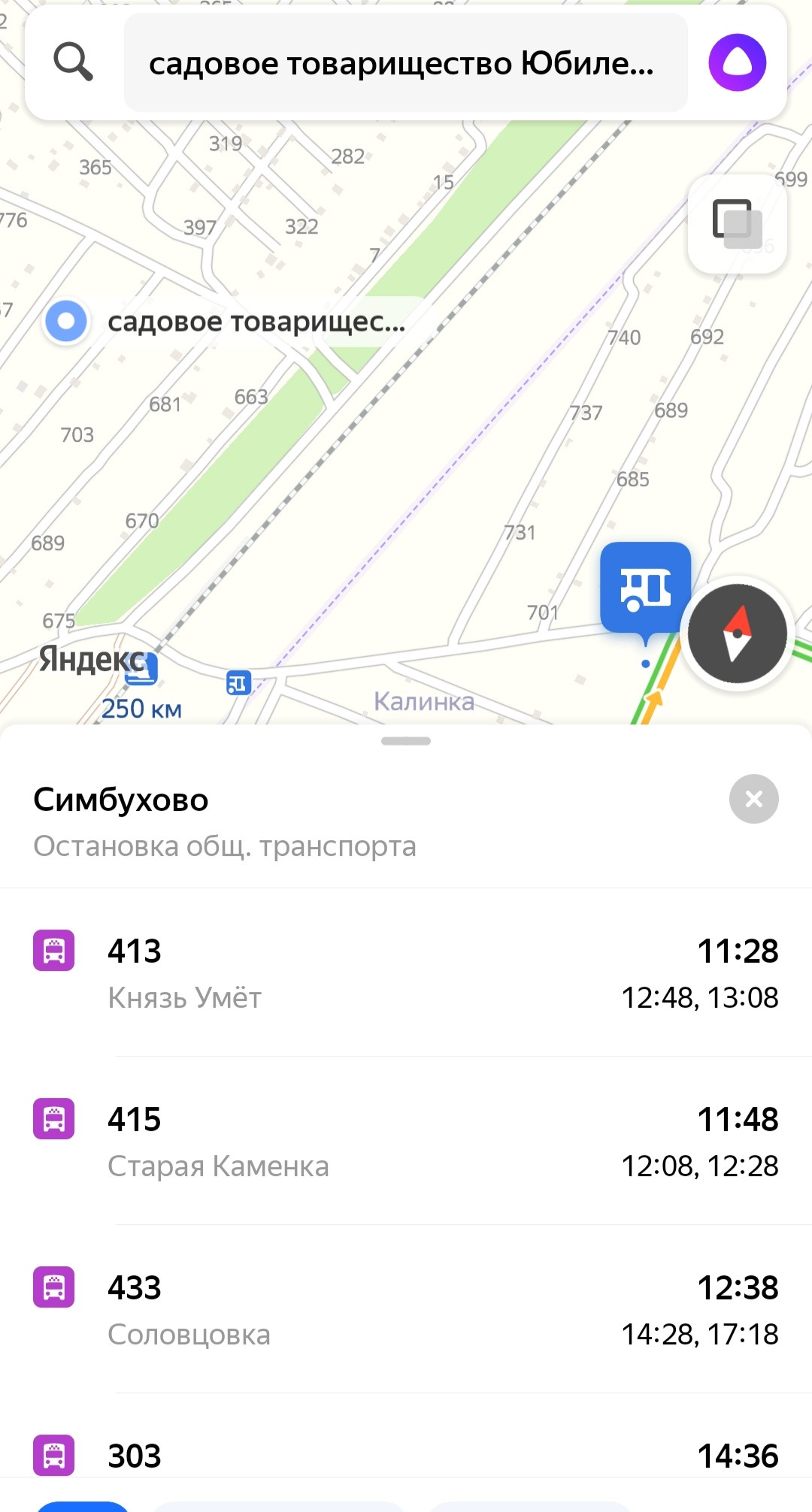This screenshot has height=1512, width=812.
Task: Tap the magnifier search icon
Action: point(73,62)
